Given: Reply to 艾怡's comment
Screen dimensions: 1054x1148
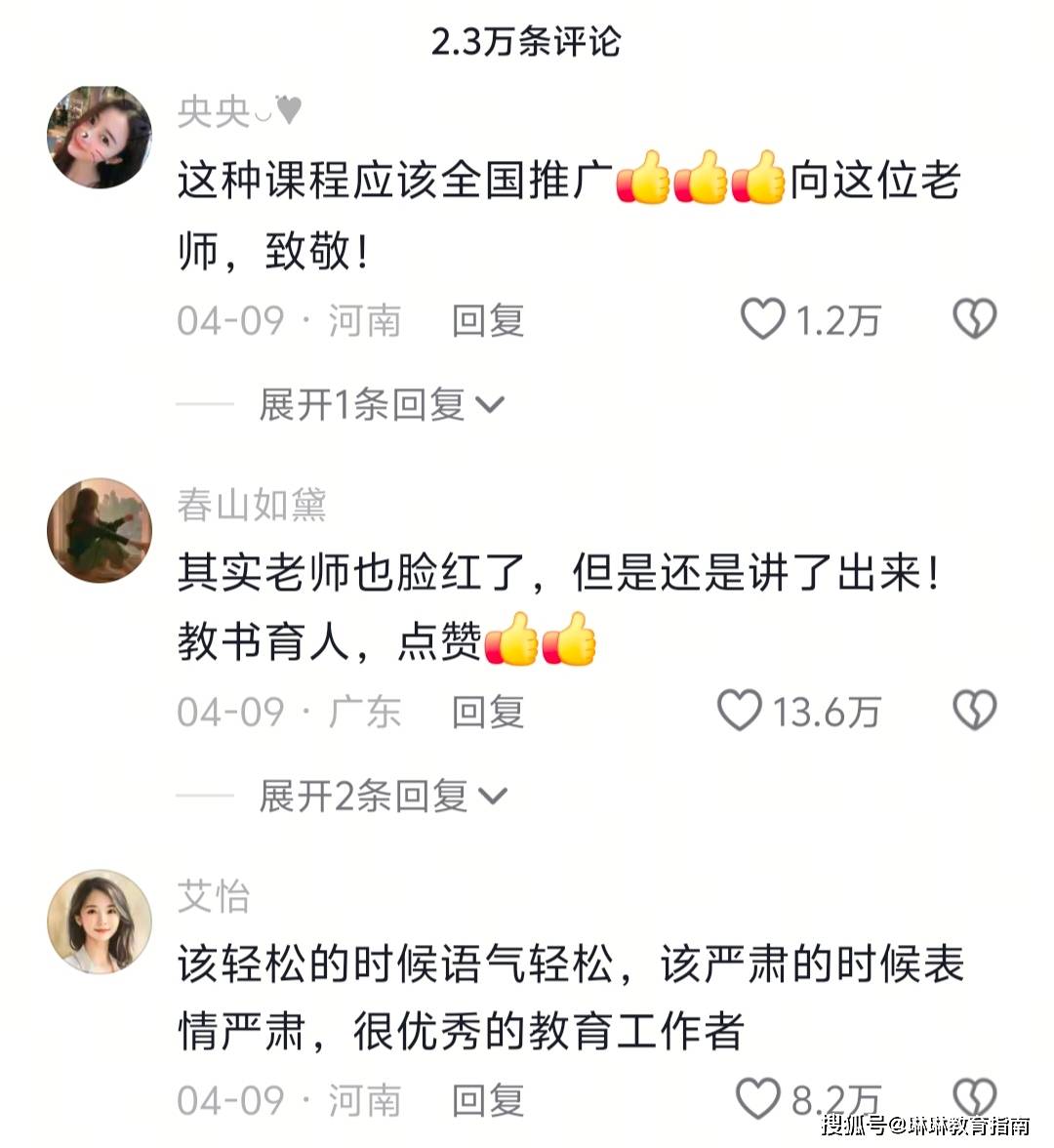Looking at the screenshot, I should (x=487, y=1101).
